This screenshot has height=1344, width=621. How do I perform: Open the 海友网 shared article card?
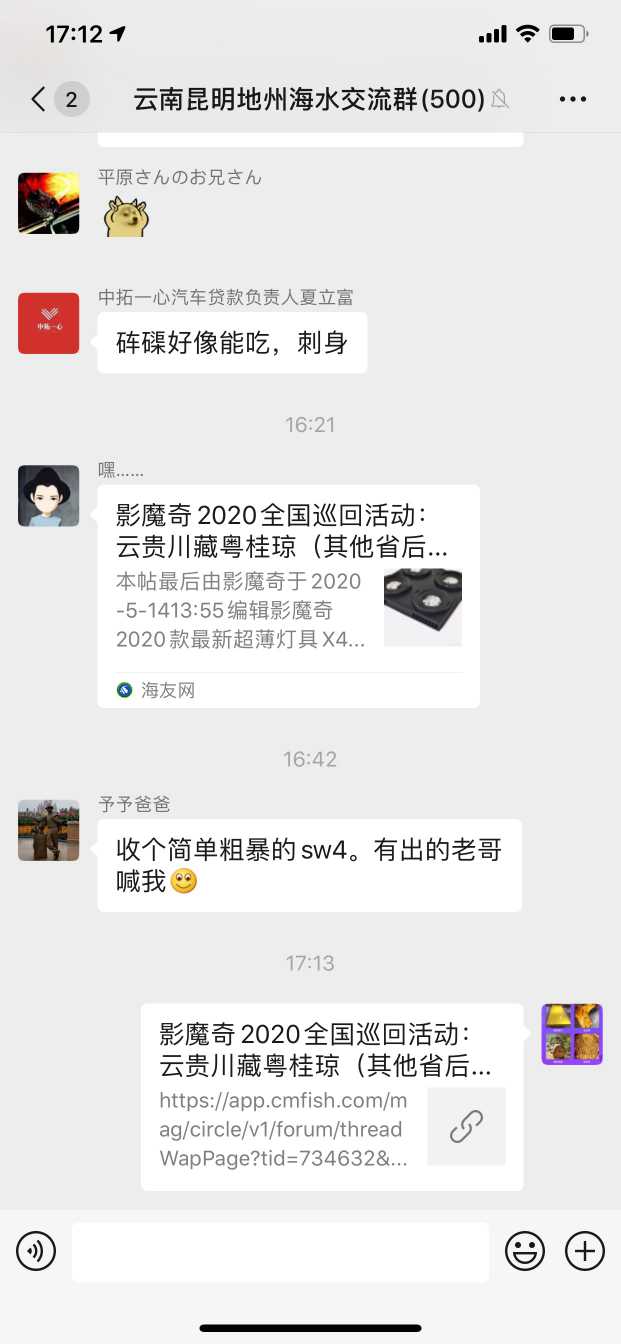point(288,596)
